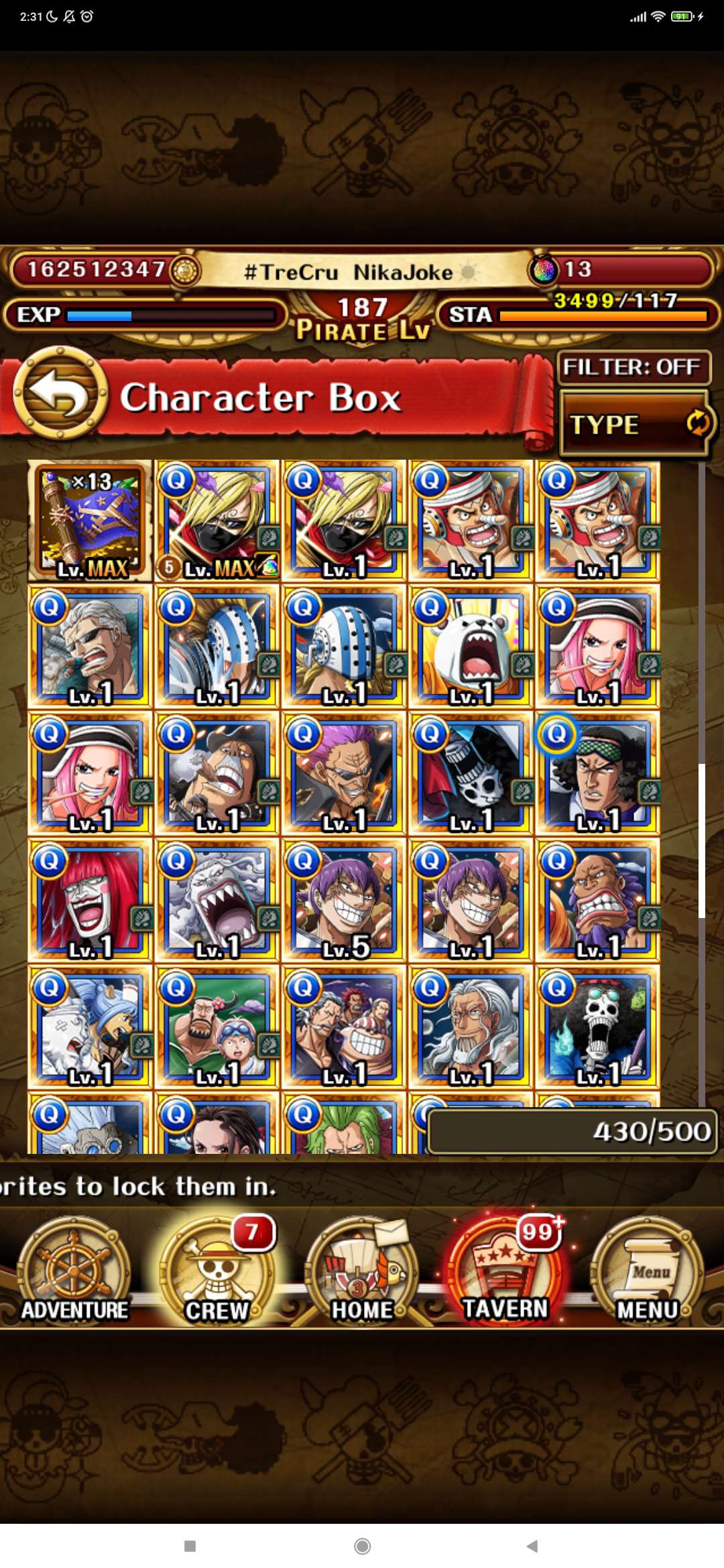Select the bearded man in green field character
Viewport: 724px width, 1568px height.
(x=217, y=1028)
